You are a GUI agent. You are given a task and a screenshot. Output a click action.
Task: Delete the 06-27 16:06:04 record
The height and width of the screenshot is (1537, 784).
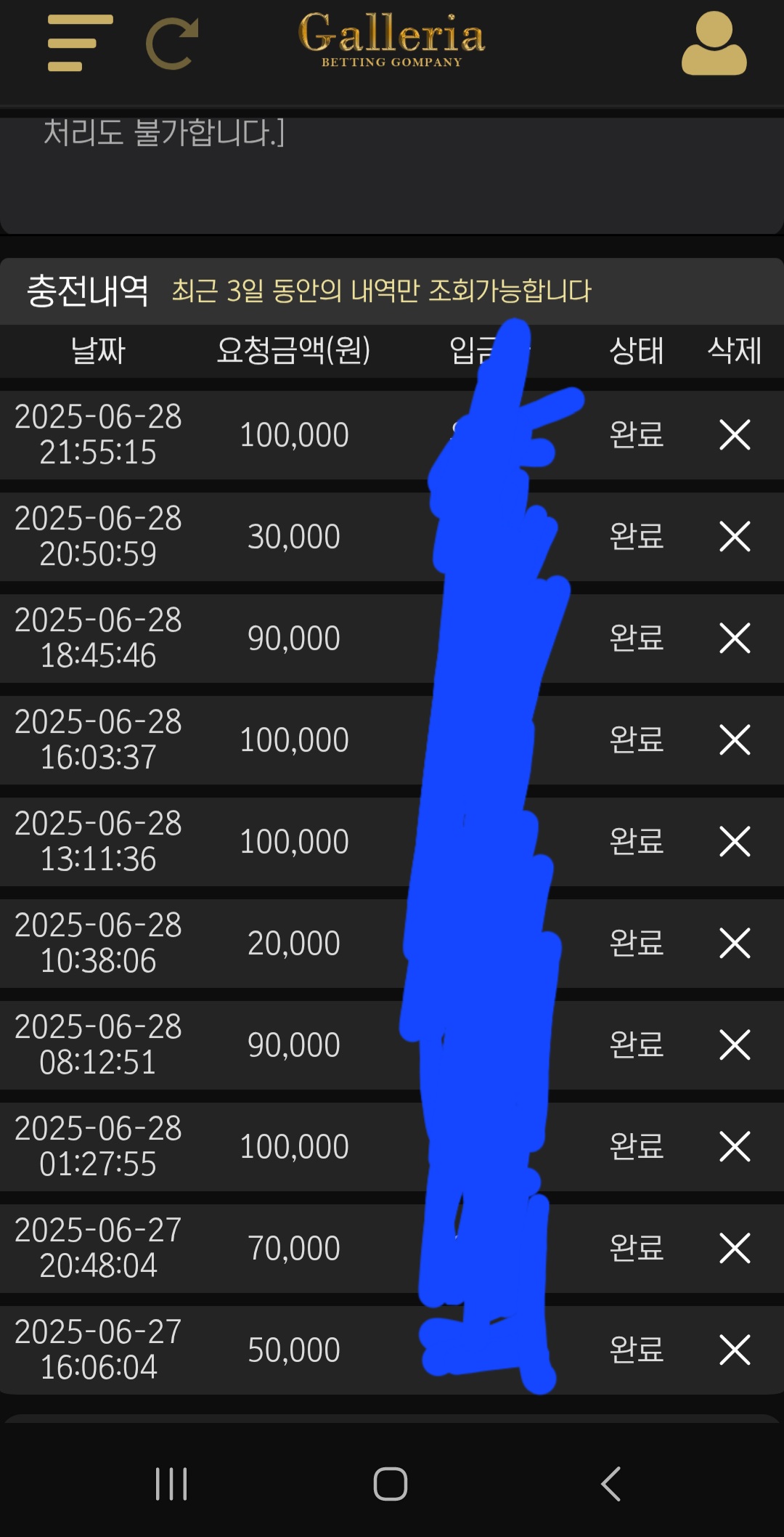coord(735,1350)
